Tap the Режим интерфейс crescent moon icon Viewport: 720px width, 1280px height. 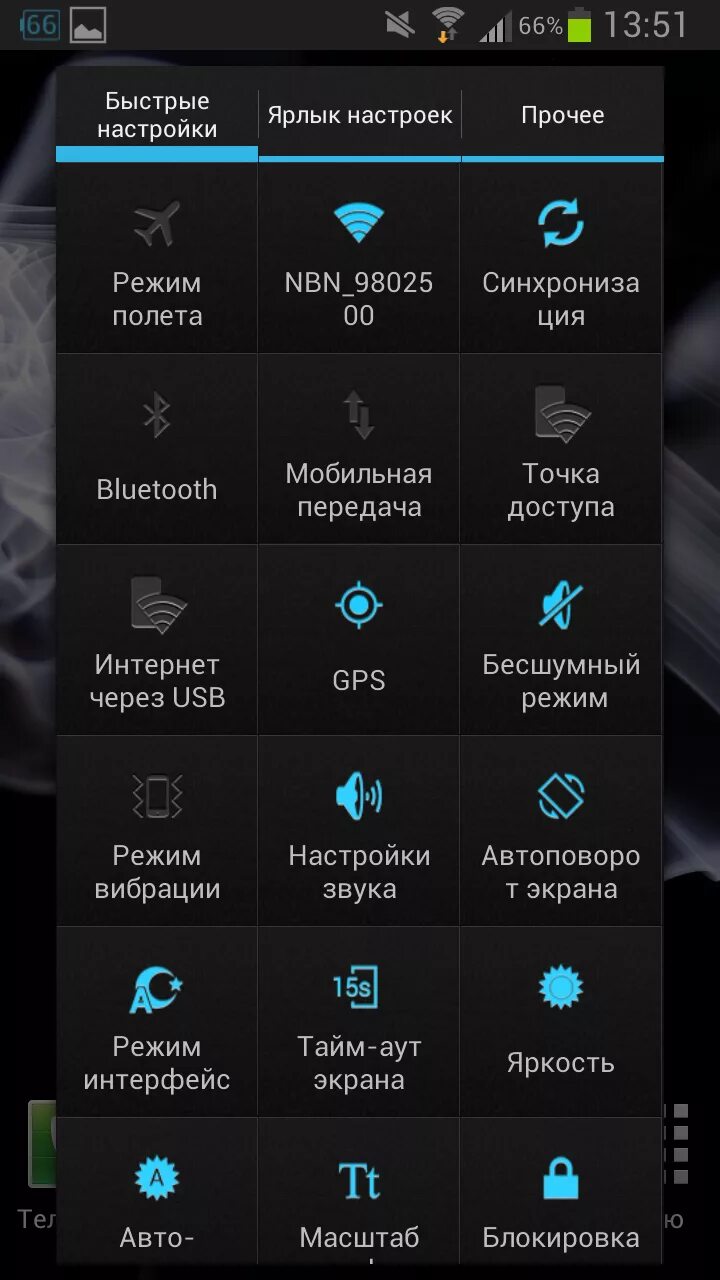tap(156, 987)
